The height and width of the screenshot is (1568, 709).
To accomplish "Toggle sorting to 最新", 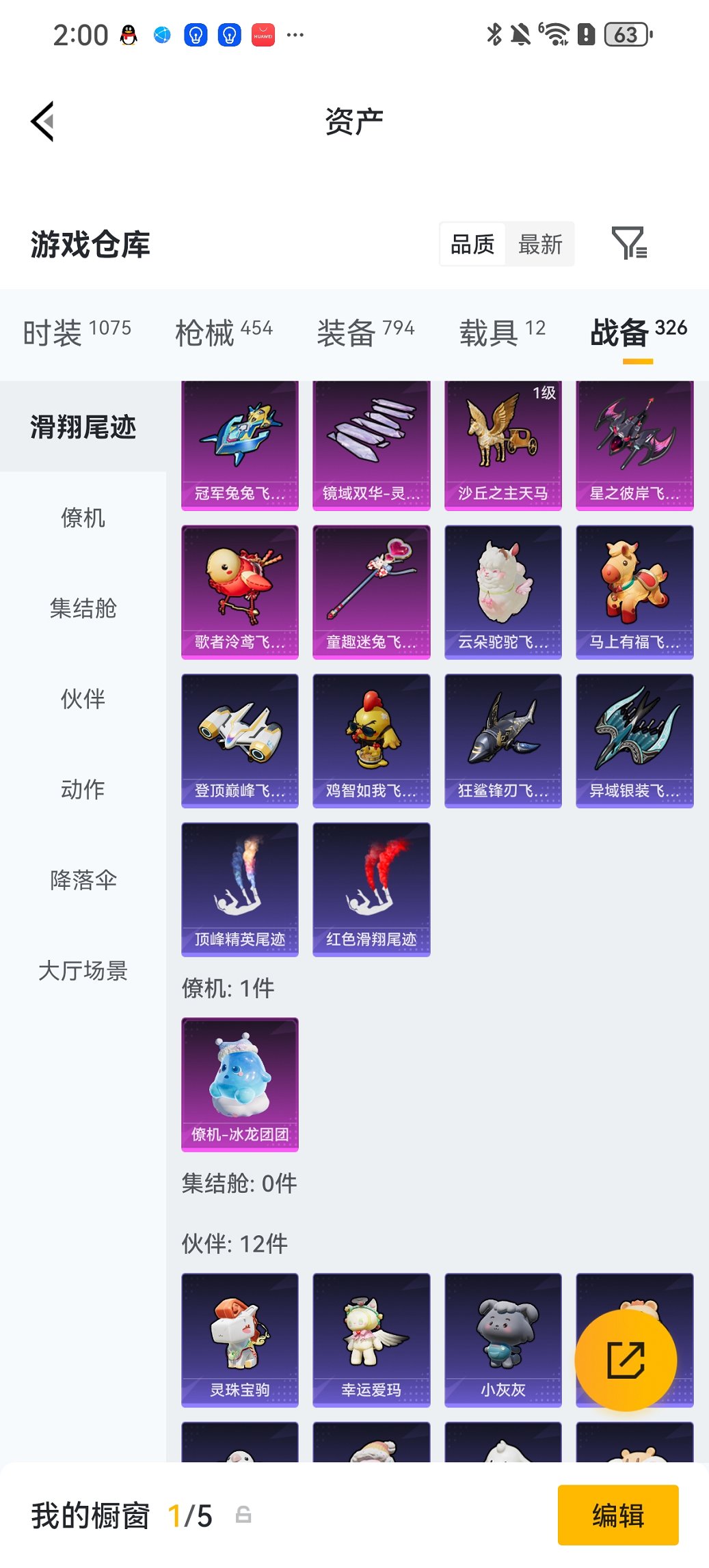I will click(540, 244).
